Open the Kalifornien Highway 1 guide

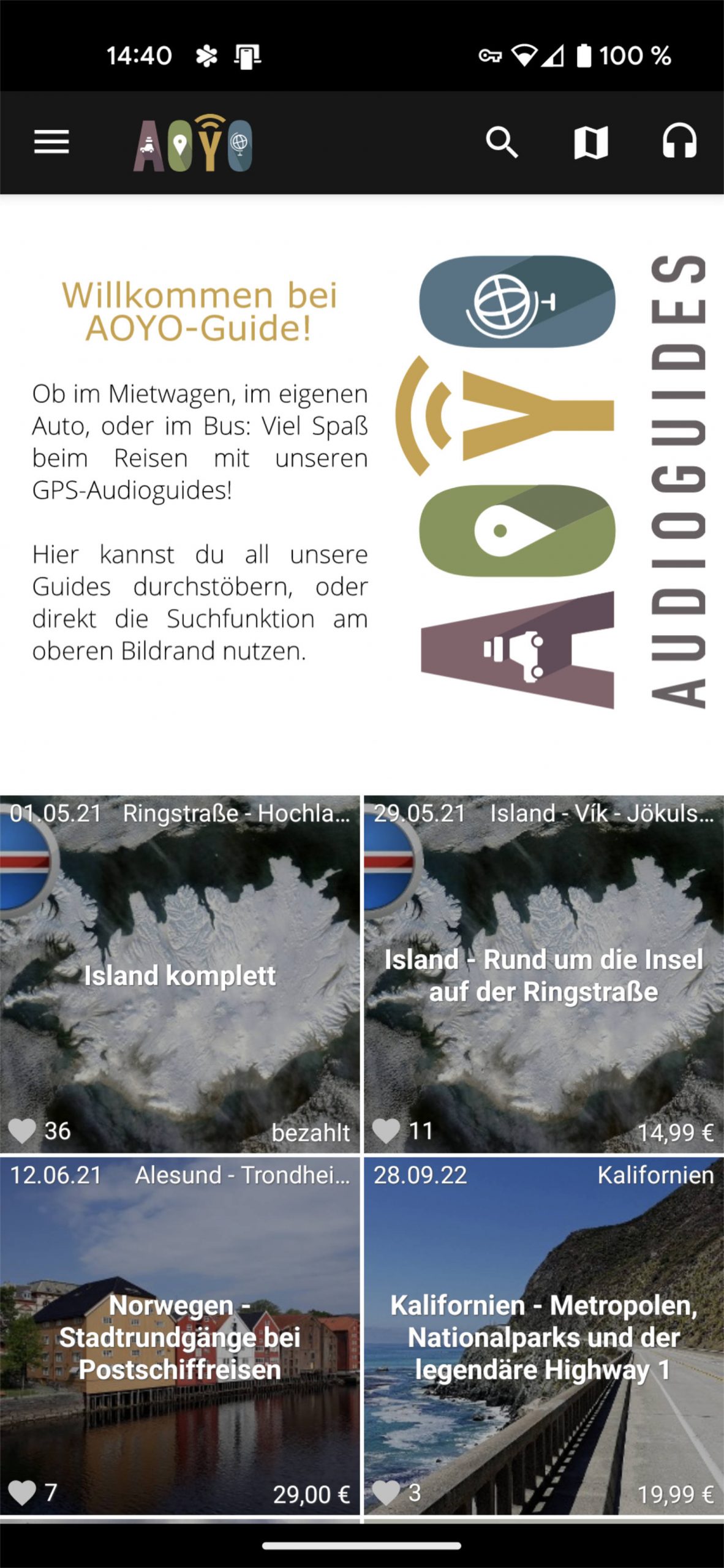coord(543,1336)
